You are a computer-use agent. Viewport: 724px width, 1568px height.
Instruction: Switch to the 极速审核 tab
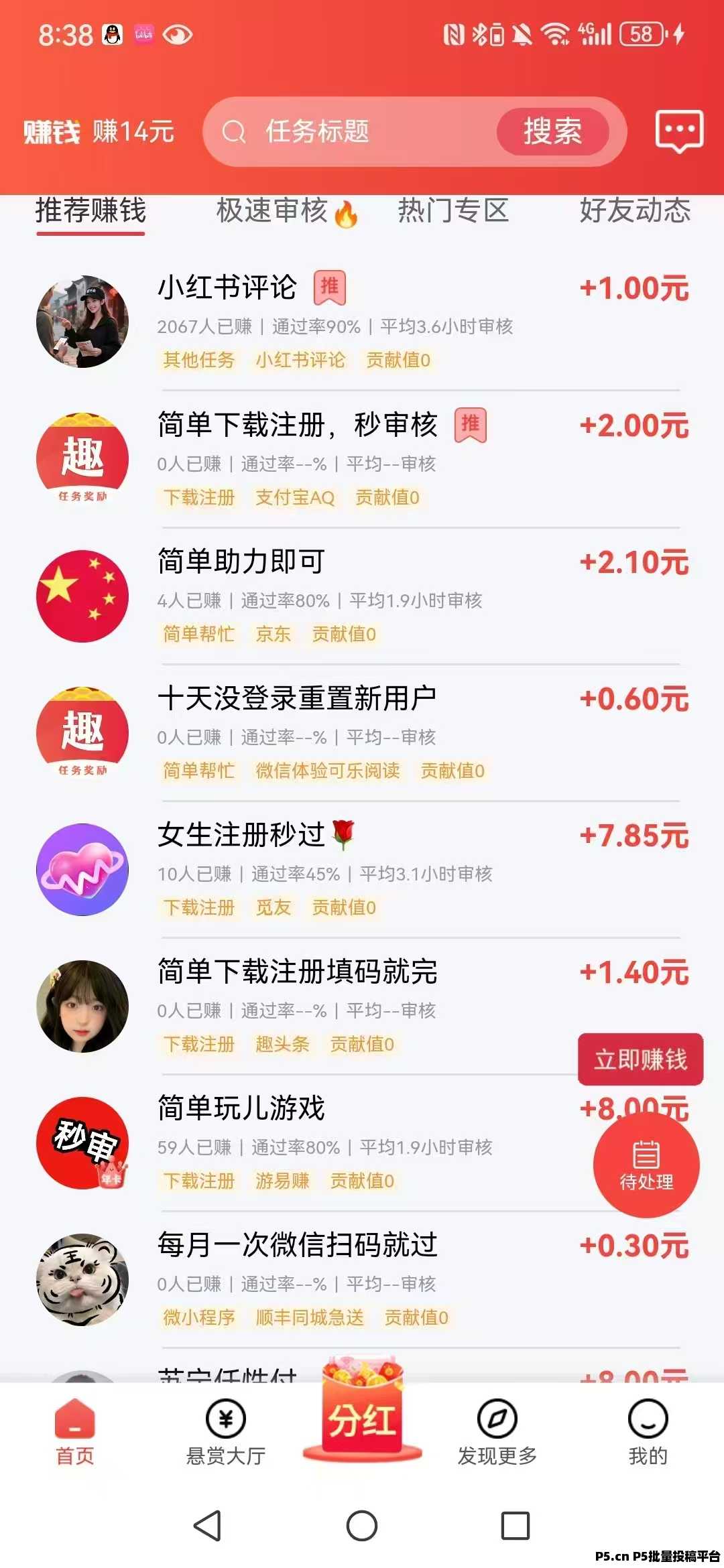(277, 212)
